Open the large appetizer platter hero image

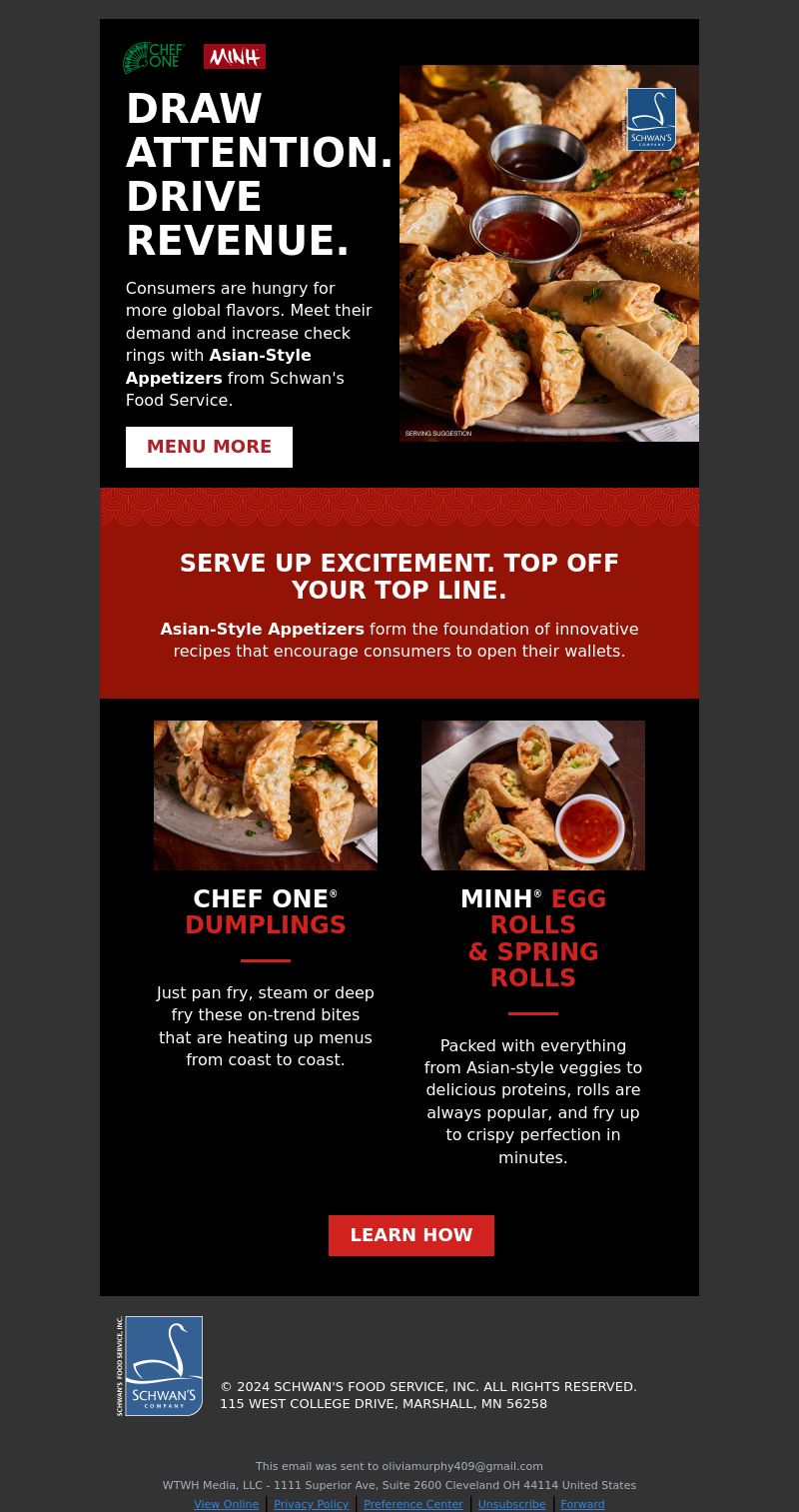[549, 253]
